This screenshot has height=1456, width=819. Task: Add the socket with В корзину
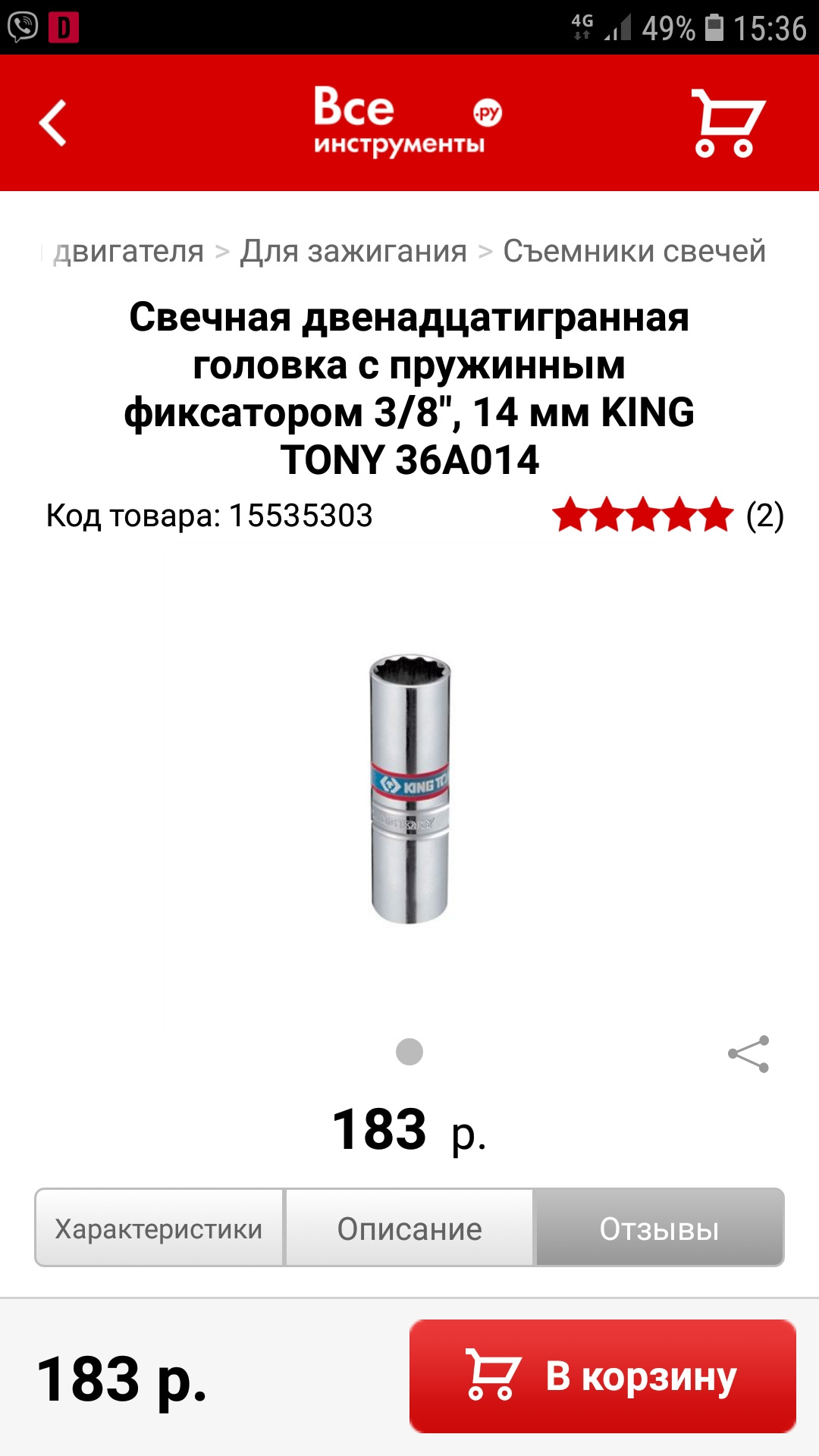602,1376
